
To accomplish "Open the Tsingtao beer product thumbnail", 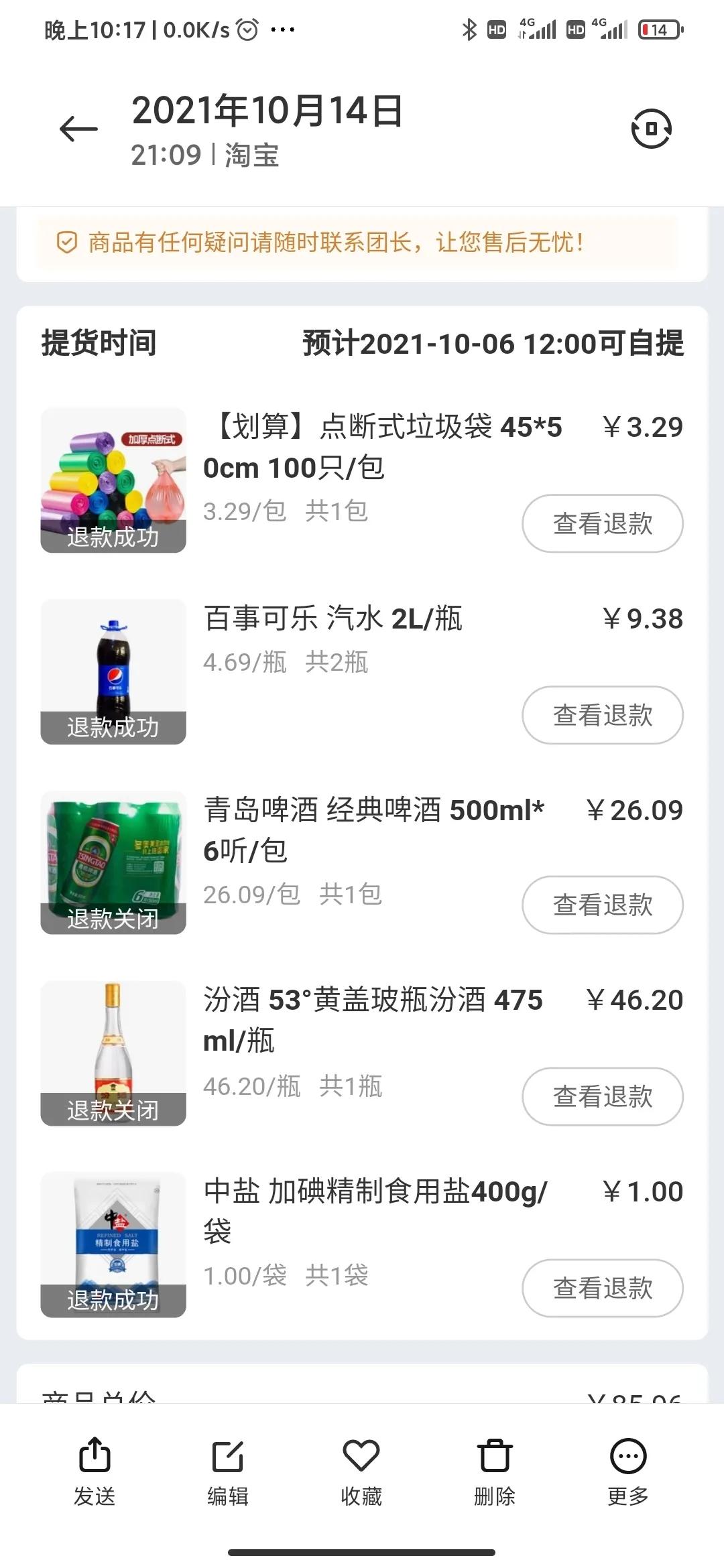I will (x=113, y=862).
